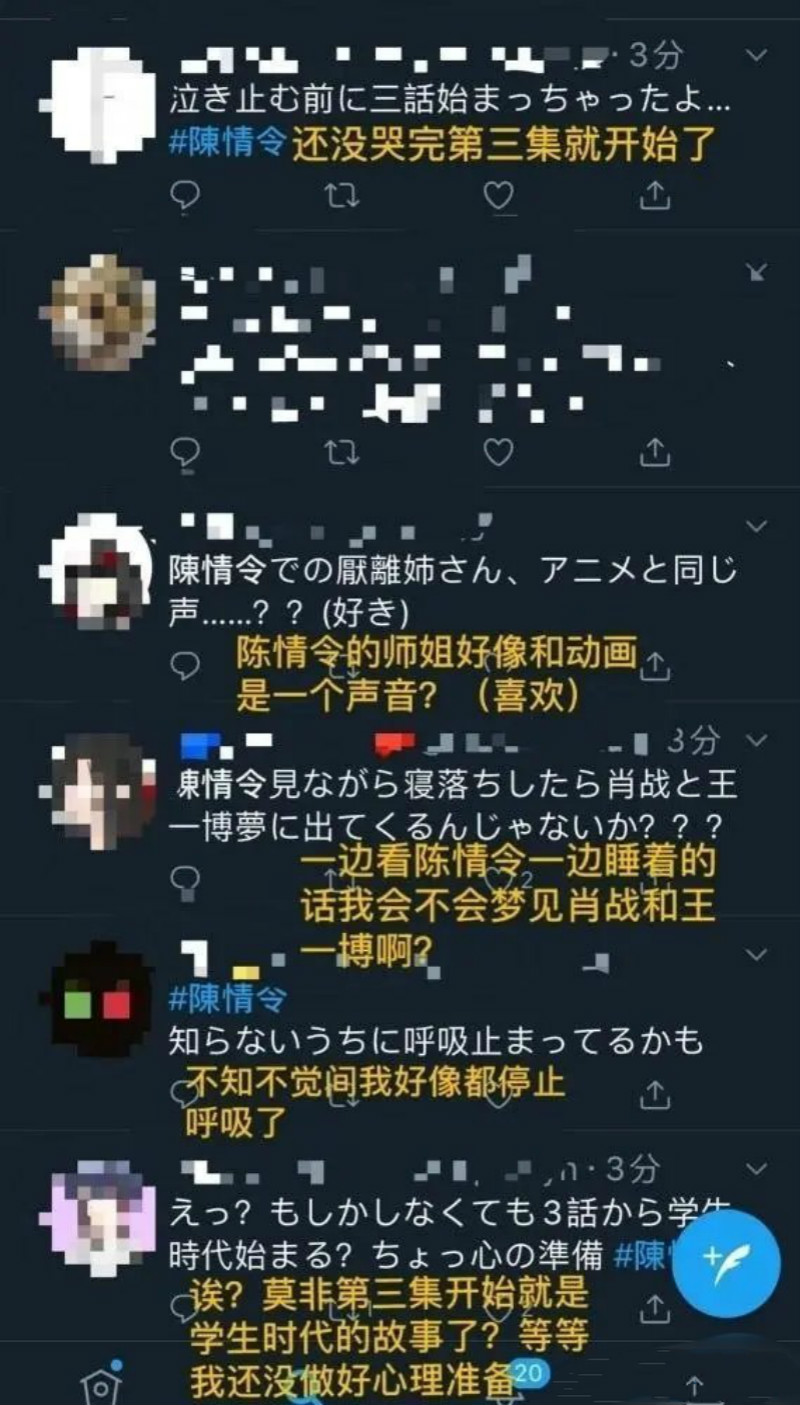Image resolution: width=800 pixels, height=1405 pixels.
Task: Open the options chevron on the 厭離姉さん tweet
Action: [757, 526]
